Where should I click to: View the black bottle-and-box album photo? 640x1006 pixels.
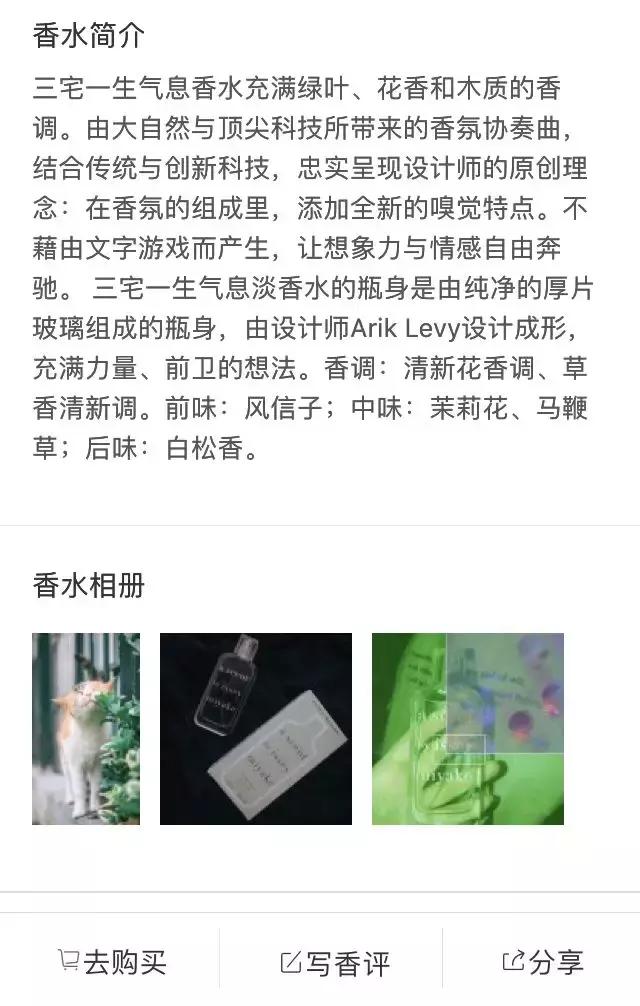click(256, 729)
